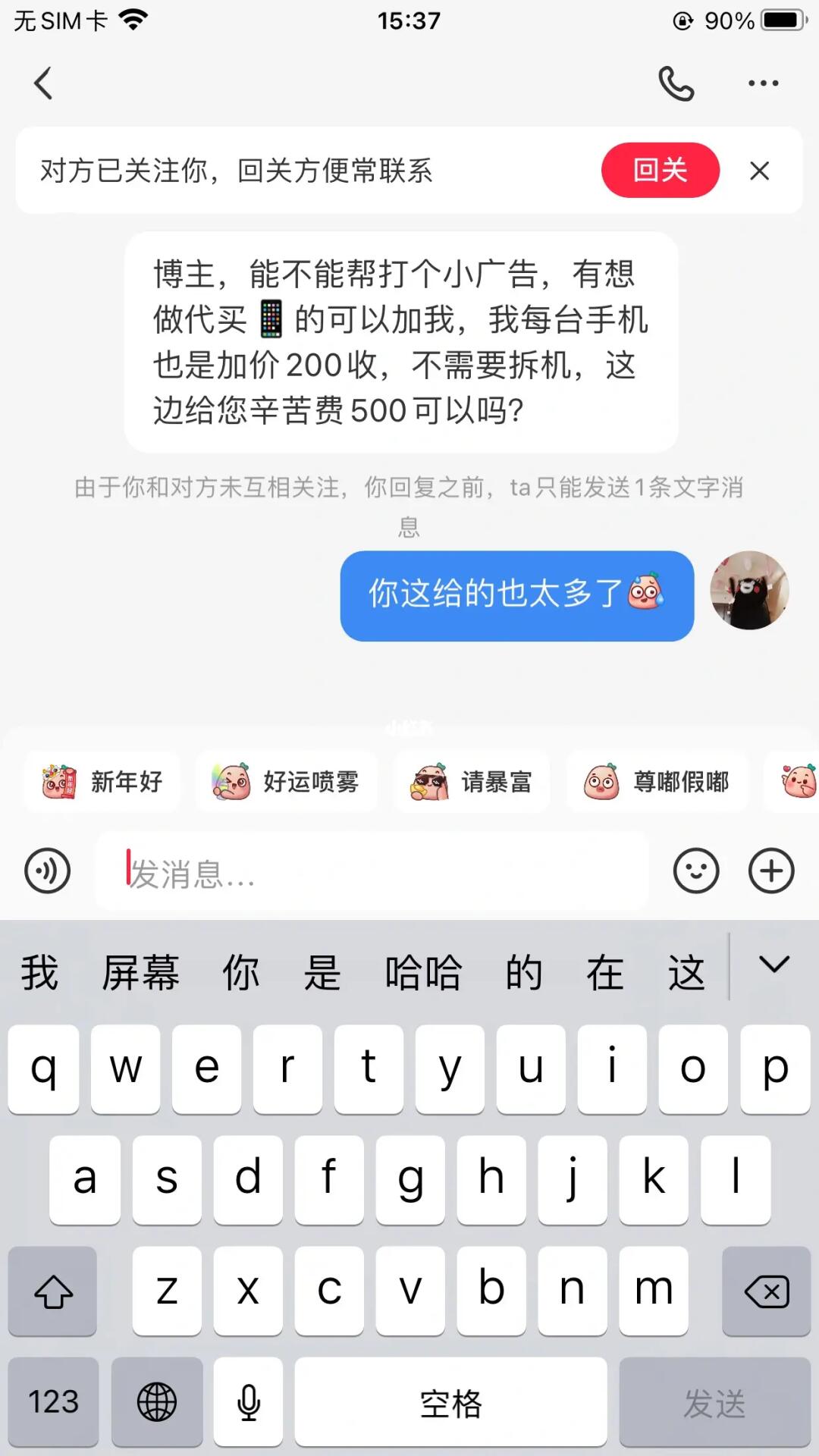Viewport: 819px width, 1456px height.
Task: Open the emoji picker smiley icon
Action: 696,871
